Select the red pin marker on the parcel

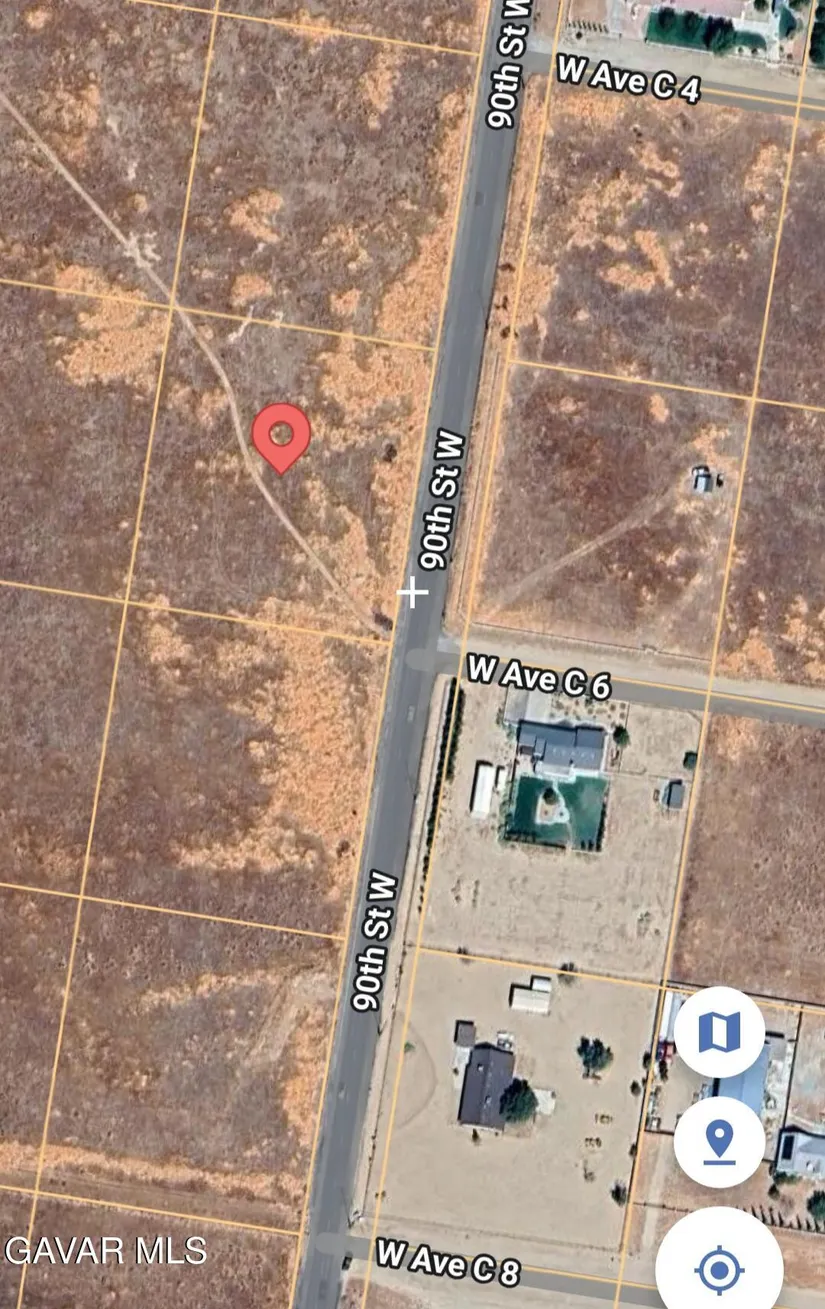tap(281, 436)
